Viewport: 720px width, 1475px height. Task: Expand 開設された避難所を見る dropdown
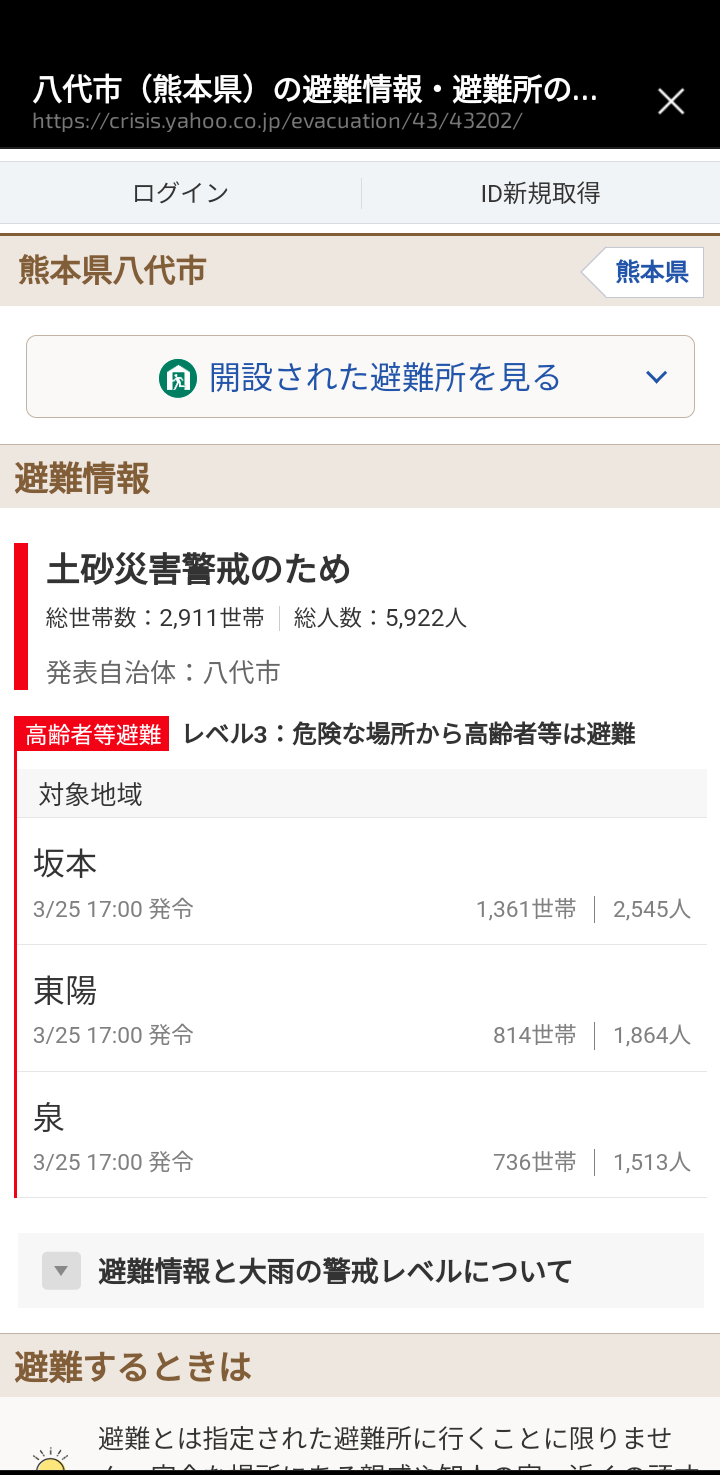(360, 377)
